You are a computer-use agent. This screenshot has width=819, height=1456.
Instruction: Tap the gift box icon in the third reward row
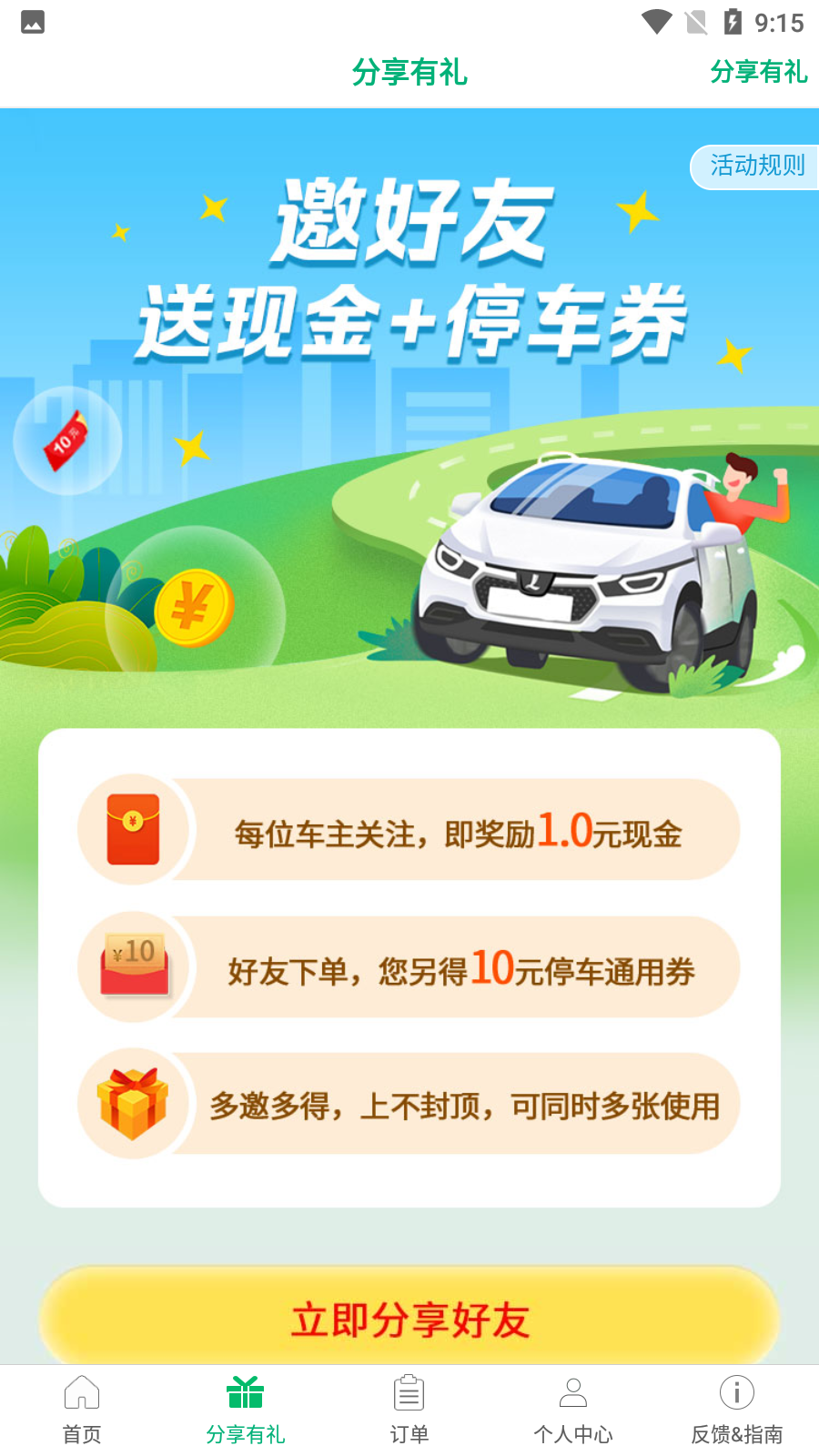132,1103
